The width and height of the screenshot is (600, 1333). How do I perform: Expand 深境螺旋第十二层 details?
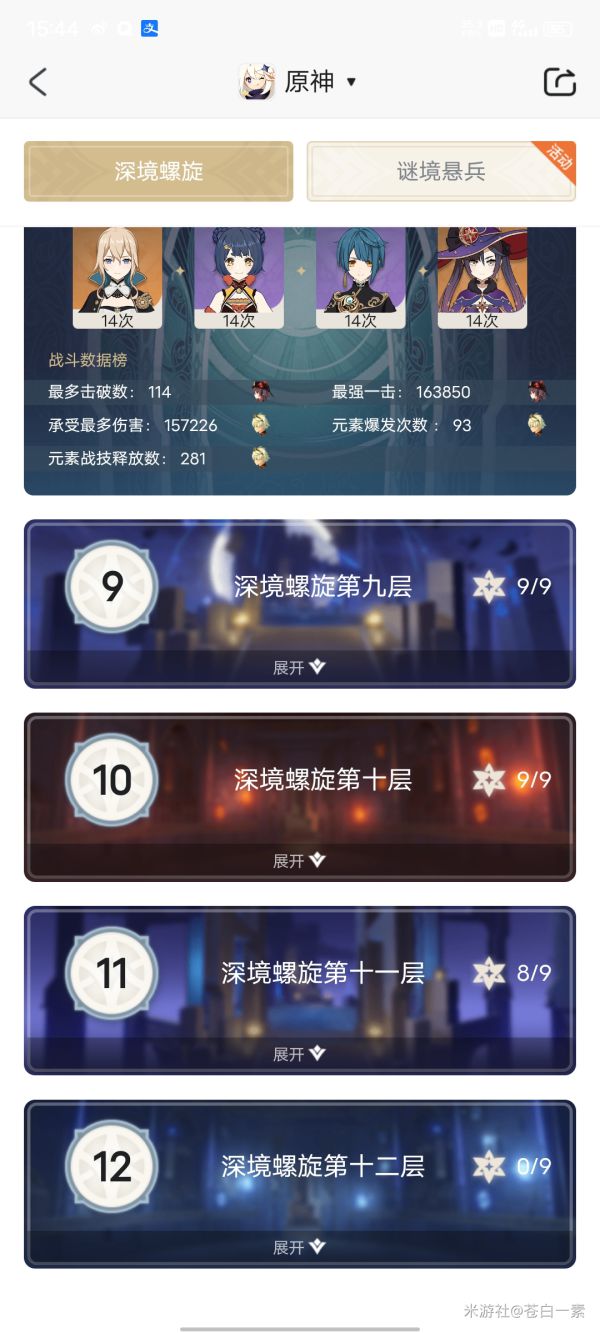point(299,1247)
